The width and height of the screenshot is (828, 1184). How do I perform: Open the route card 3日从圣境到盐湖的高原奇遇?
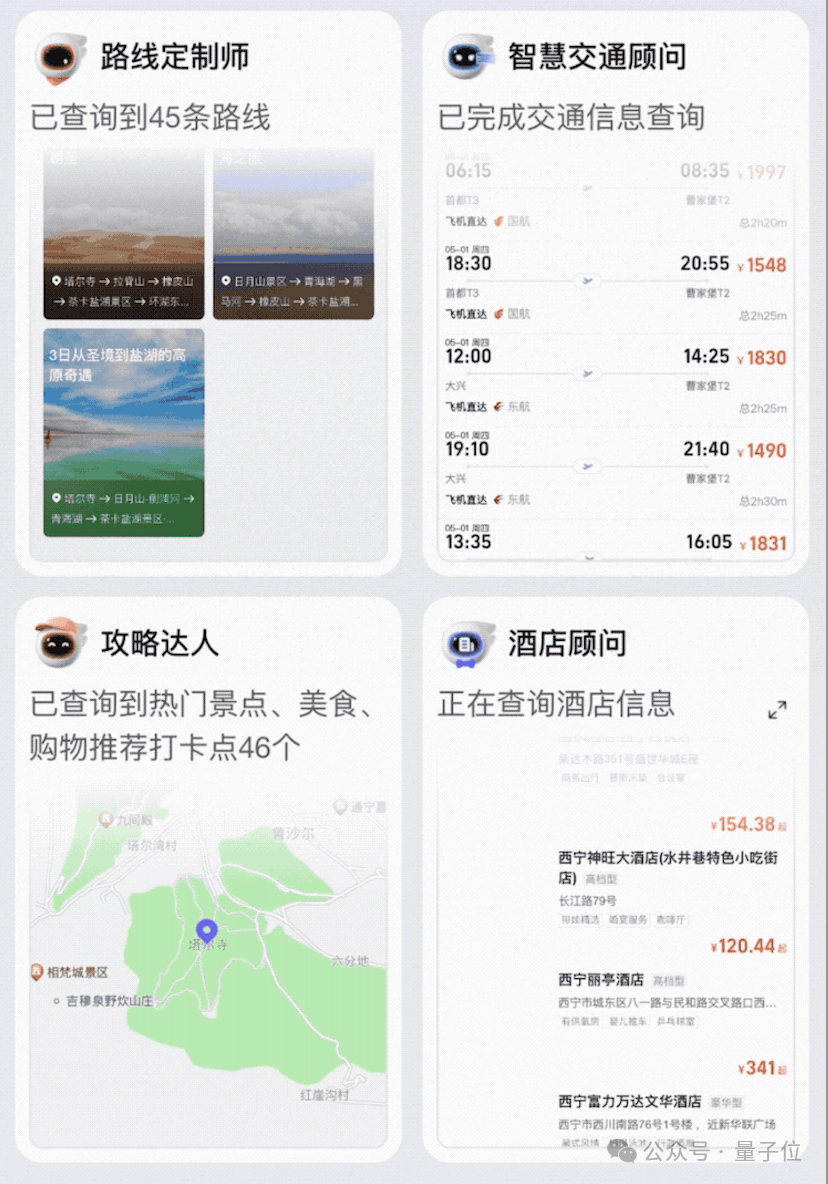click(x=124, y=432)
